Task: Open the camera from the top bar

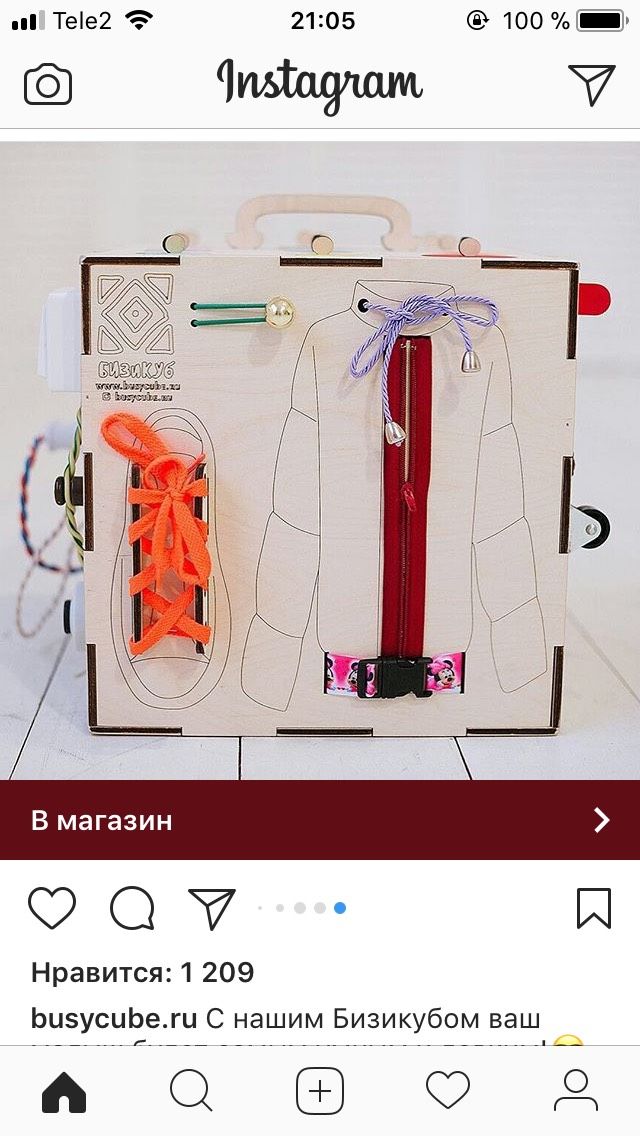Action: point(48,85)
